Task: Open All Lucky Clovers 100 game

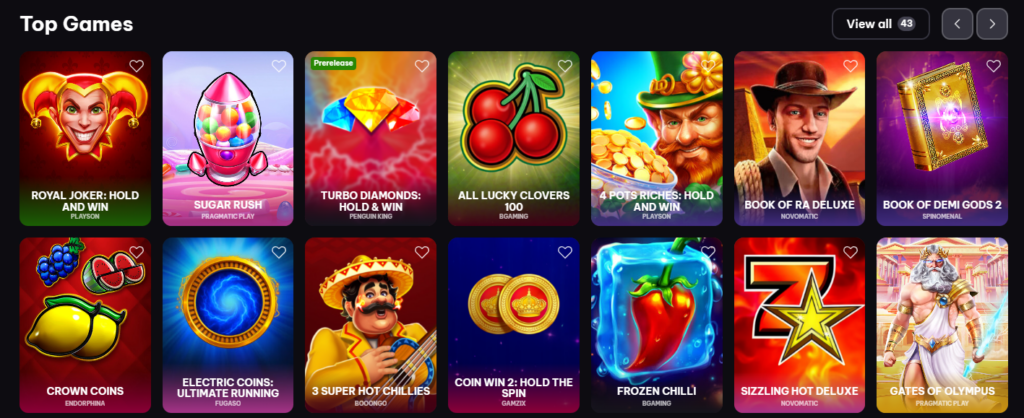Action: pos(513,140)
